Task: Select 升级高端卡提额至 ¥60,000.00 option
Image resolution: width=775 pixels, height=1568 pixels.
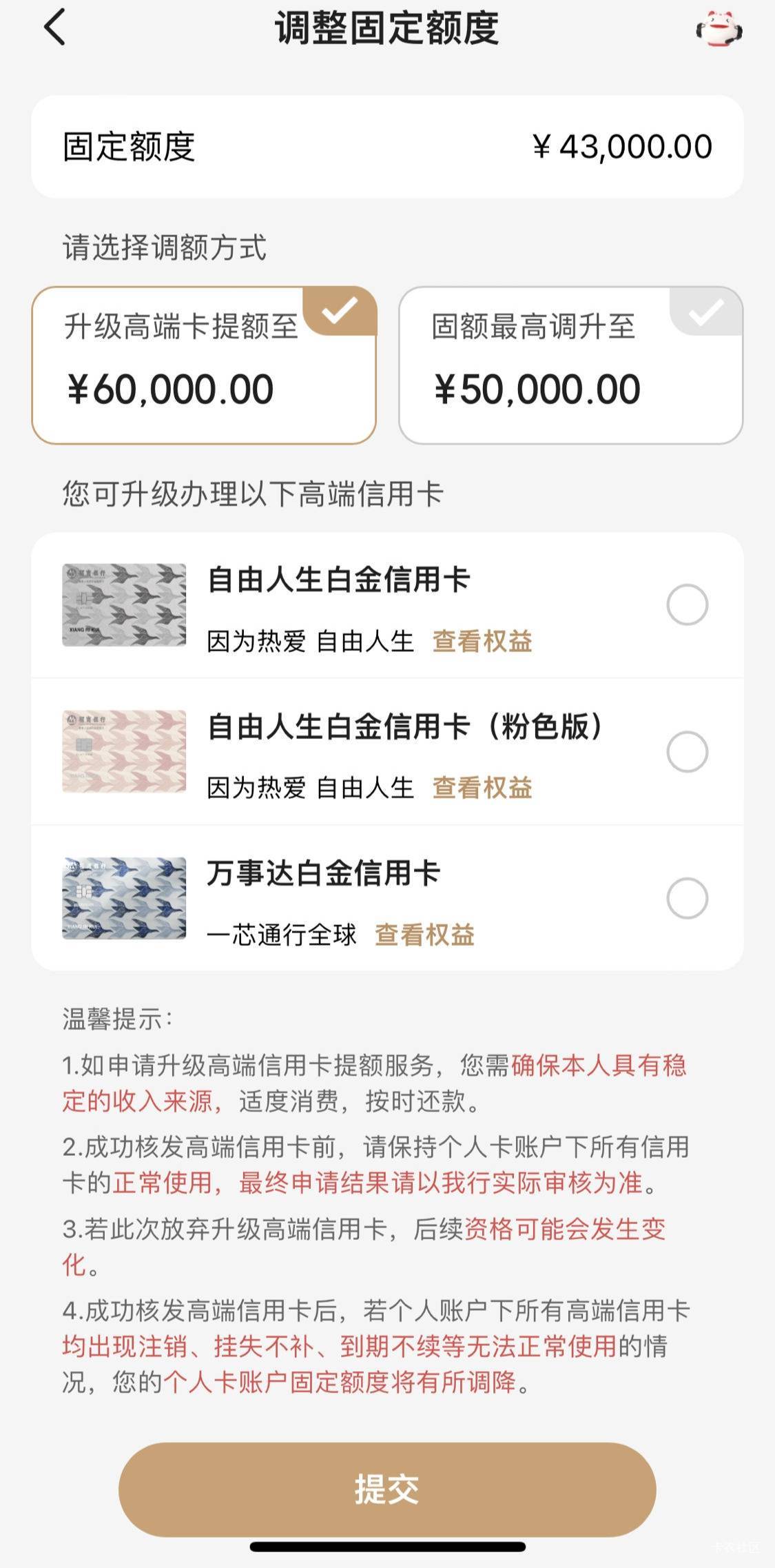Action: coord(204,365)
